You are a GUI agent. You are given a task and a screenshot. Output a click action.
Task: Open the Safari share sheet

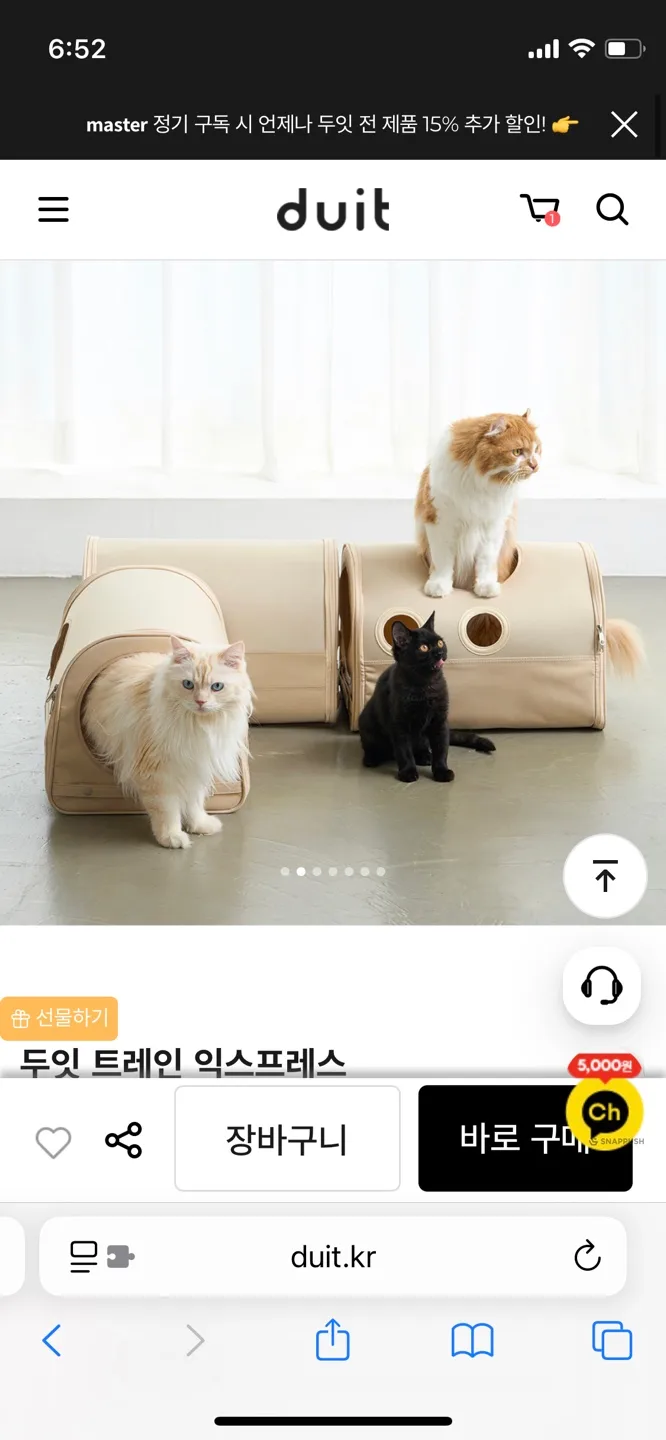click(x=333, y=1340)
